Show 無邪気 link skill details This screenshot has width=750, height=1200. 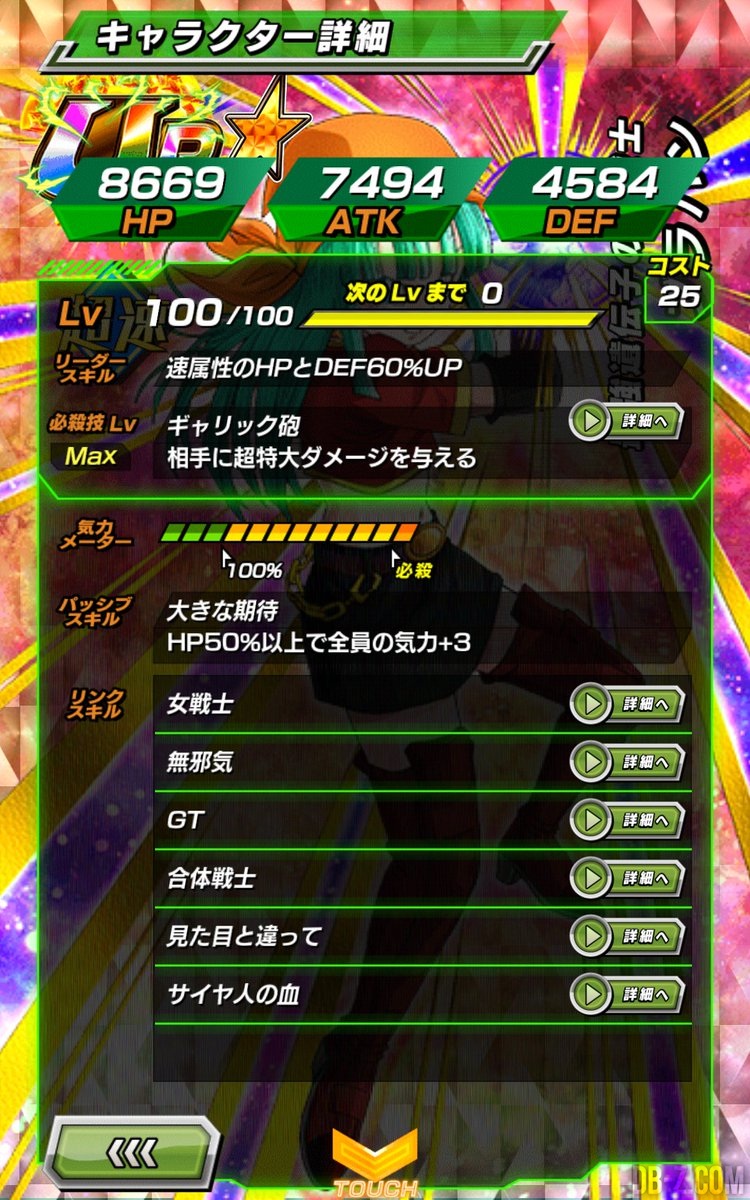[627, 762]
